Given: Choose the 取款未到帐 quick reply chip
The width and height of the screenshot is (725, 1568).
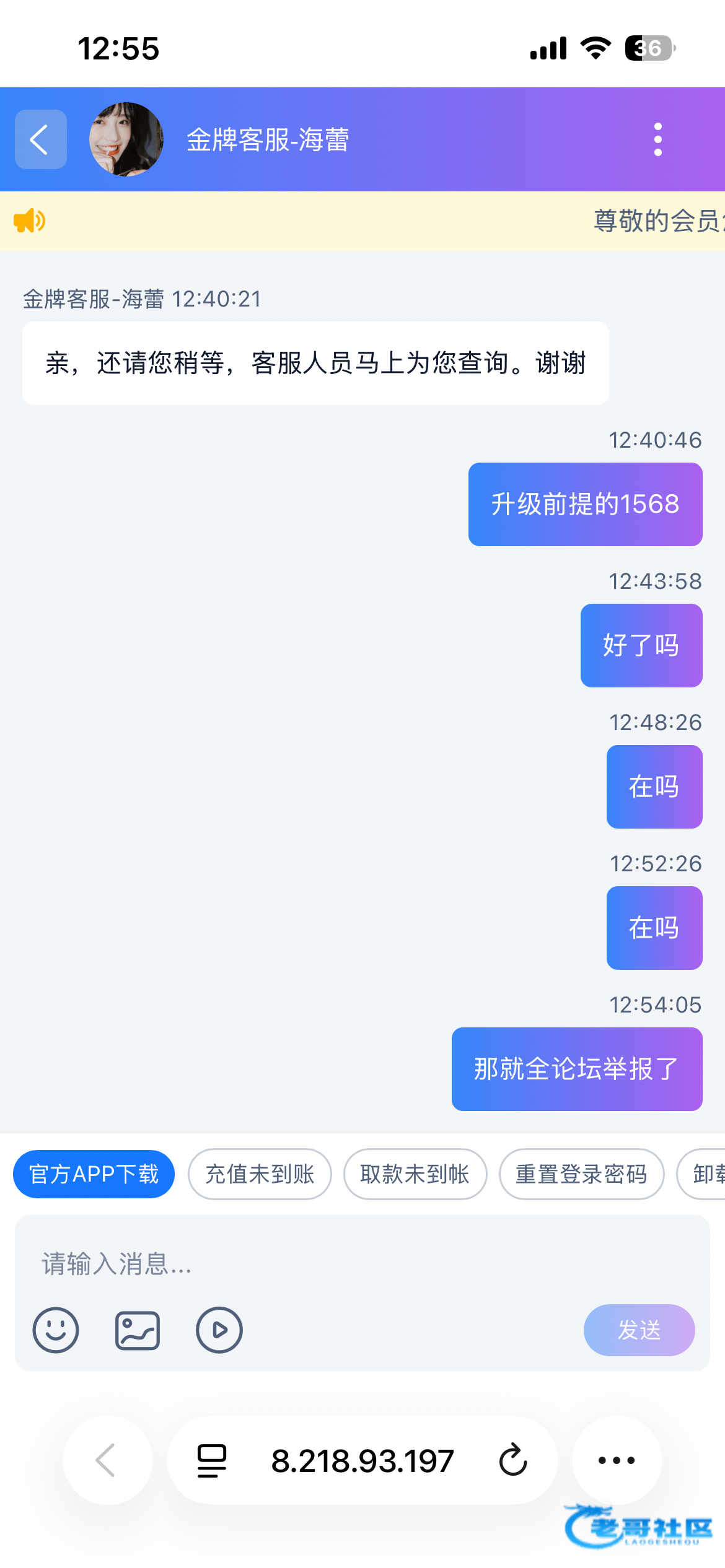Looking at the screenshot, I should 415,1174.
